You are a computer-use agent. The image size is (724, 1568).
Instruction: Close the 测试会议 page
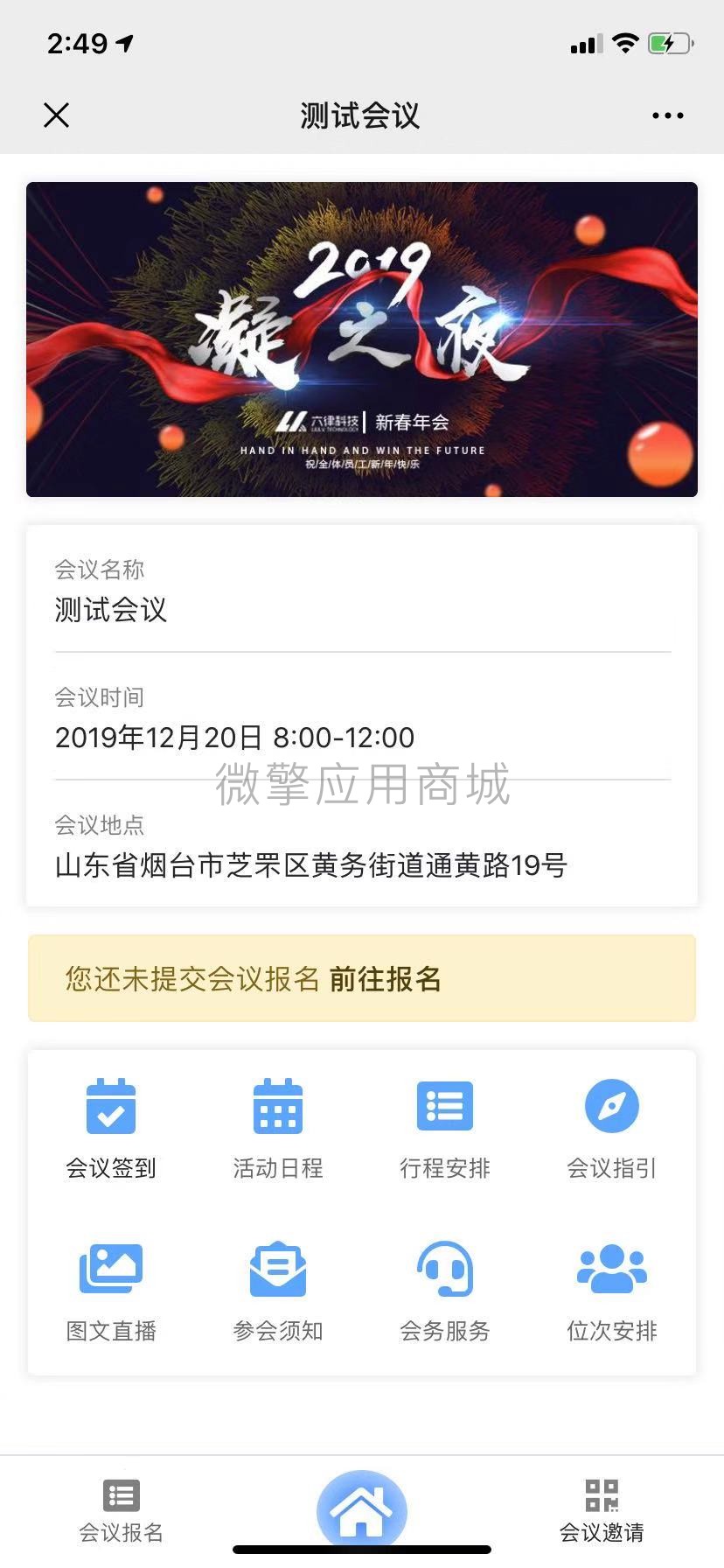click(x=57, y=115)
